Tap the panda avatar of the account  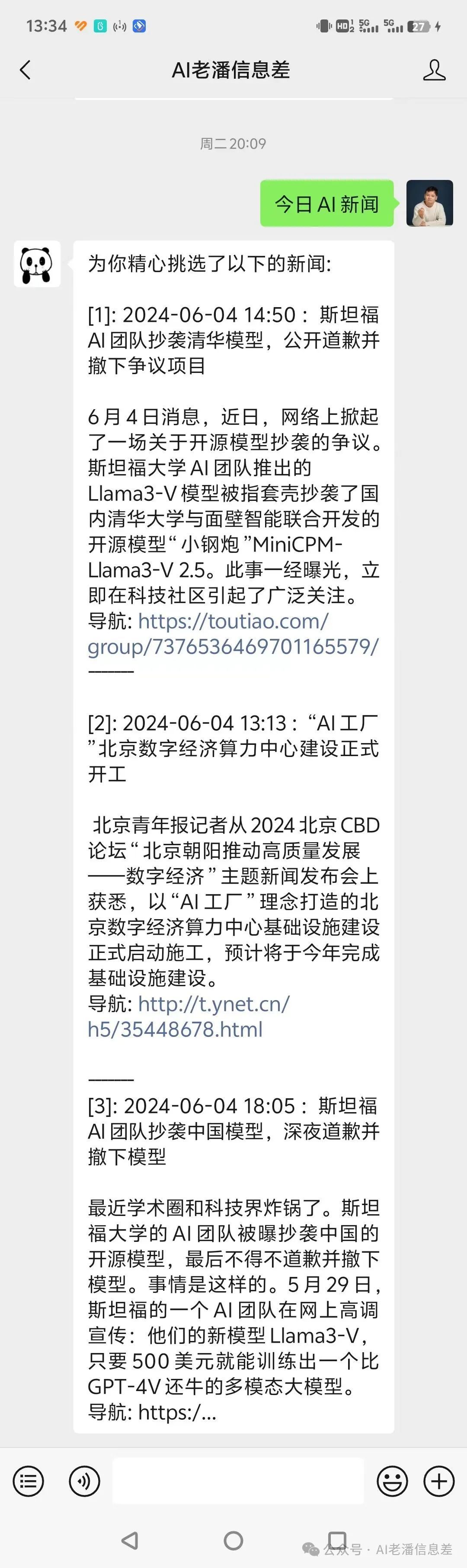[37, 264]
